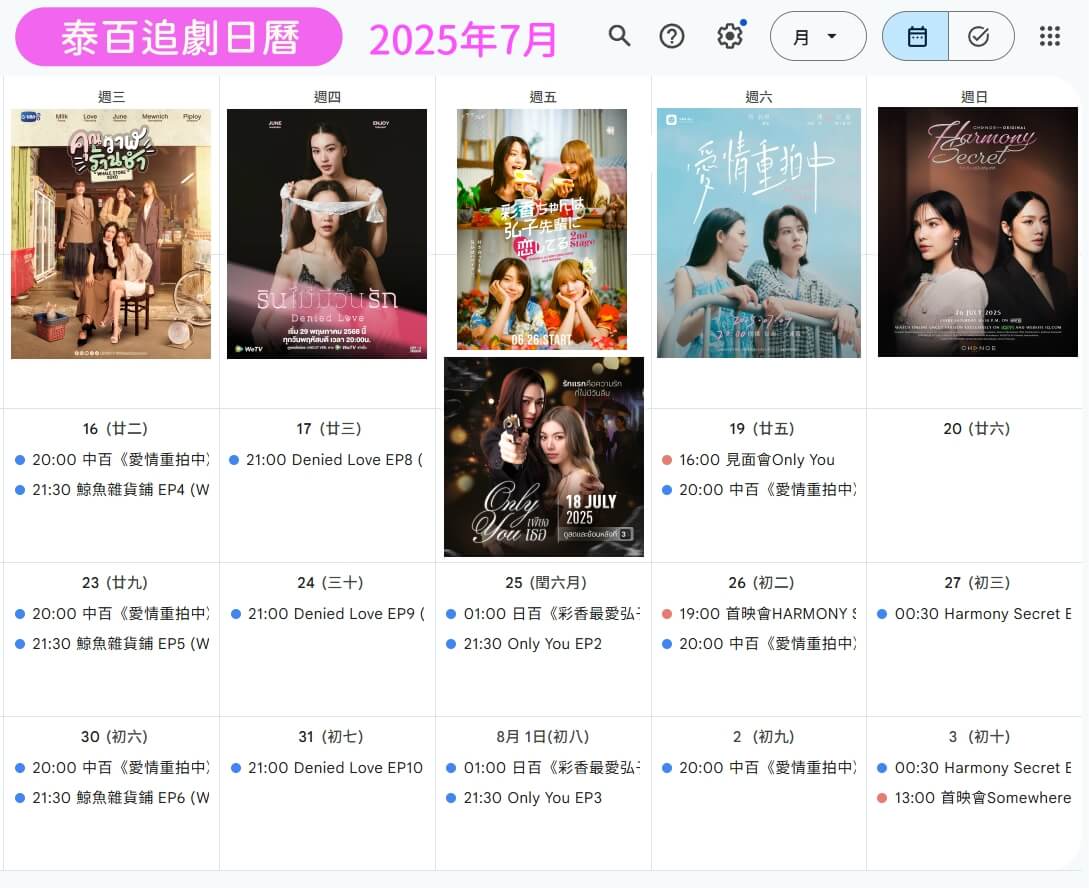
Task: Switch to the tasks view
Action: click(980, 37)
